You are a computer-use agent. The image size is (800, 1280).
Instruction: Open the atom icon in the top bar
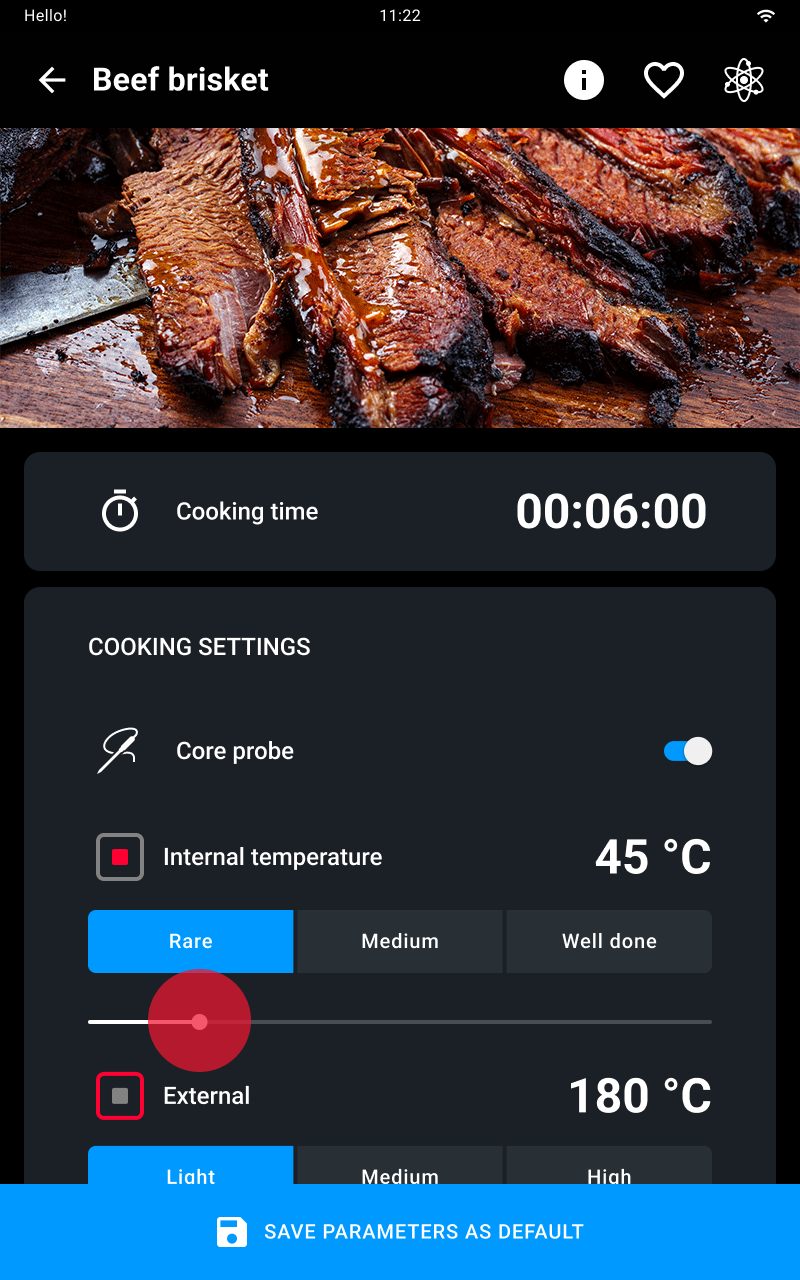pyautogui.click(x=744, y=80)
